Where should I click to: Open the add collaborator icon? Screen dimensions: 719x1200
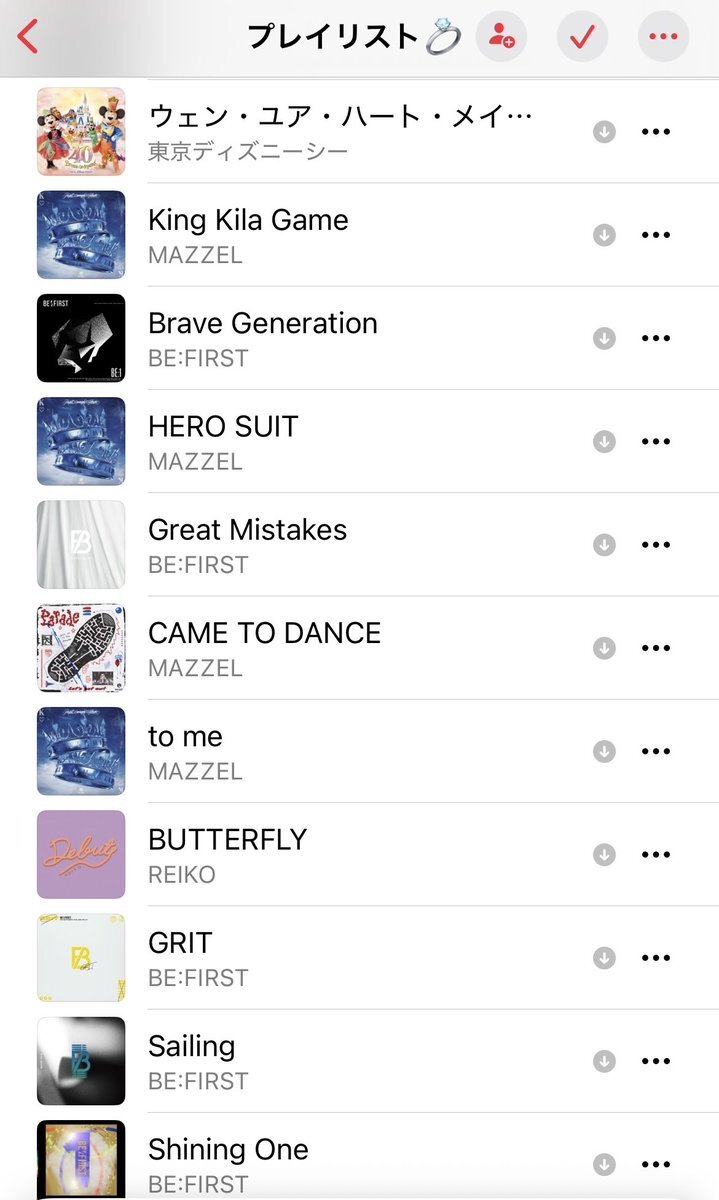point(501,37)
